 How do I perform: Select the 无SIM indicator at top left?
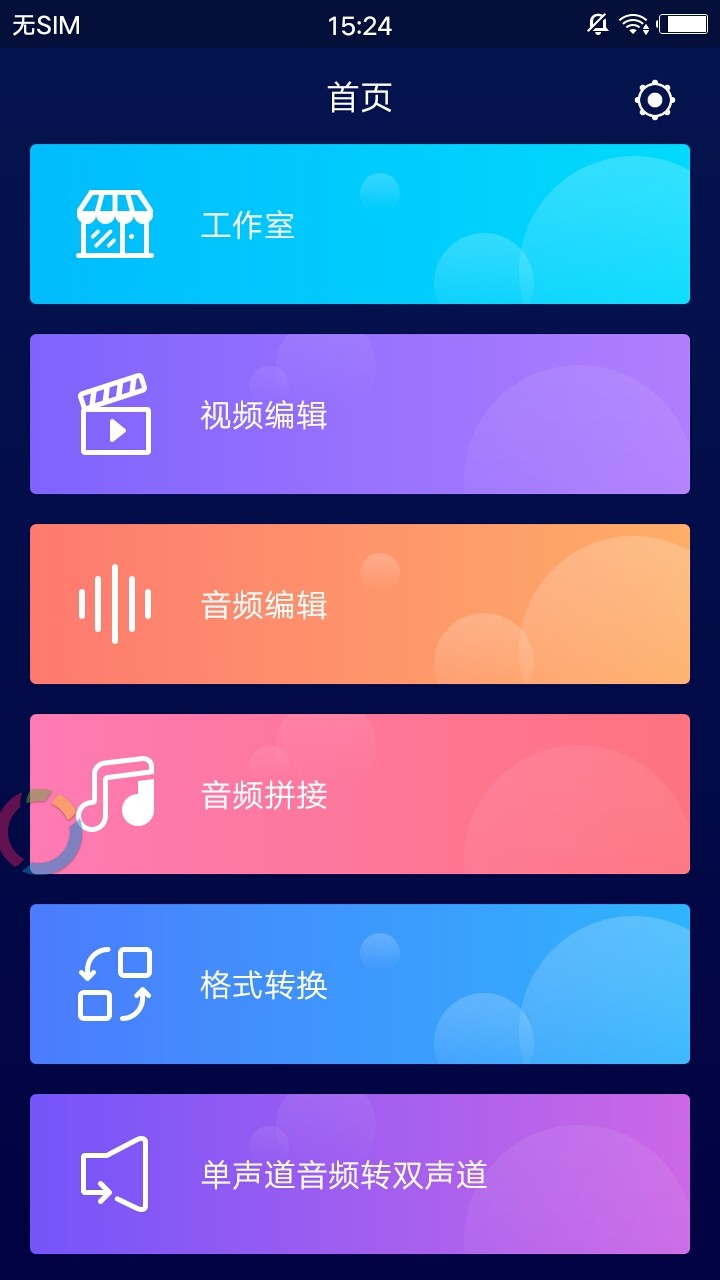click(x=44, y=24)
